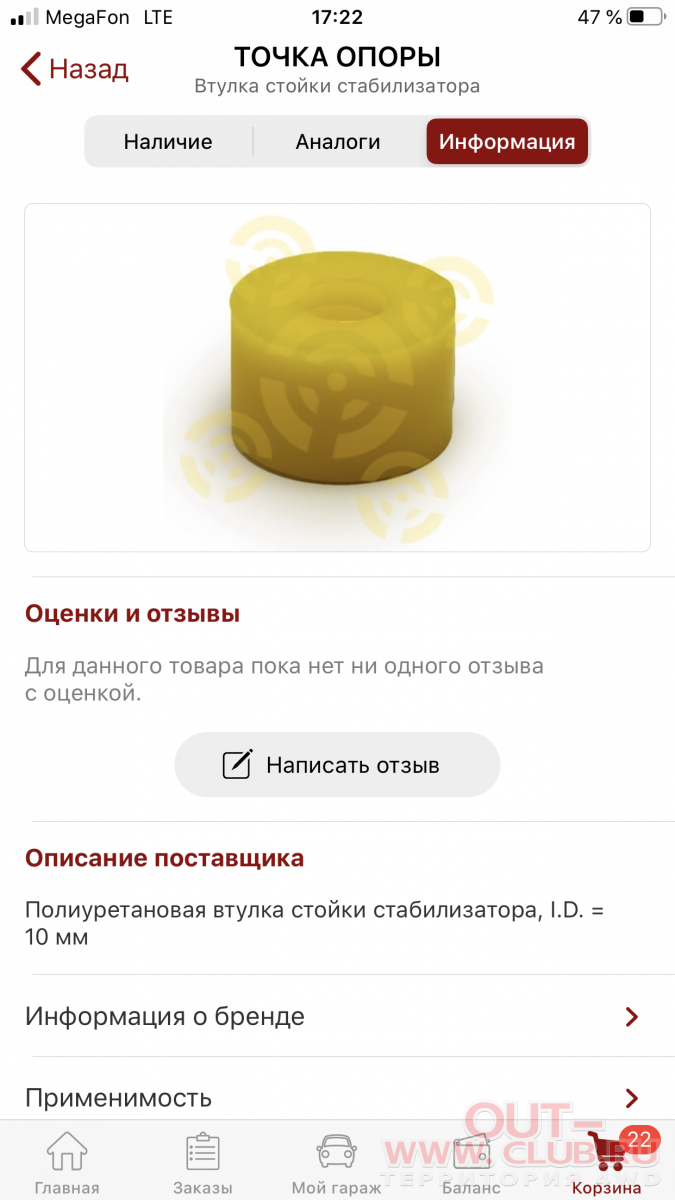Switch to the Аналоги tab

click(x=338, y=142)
